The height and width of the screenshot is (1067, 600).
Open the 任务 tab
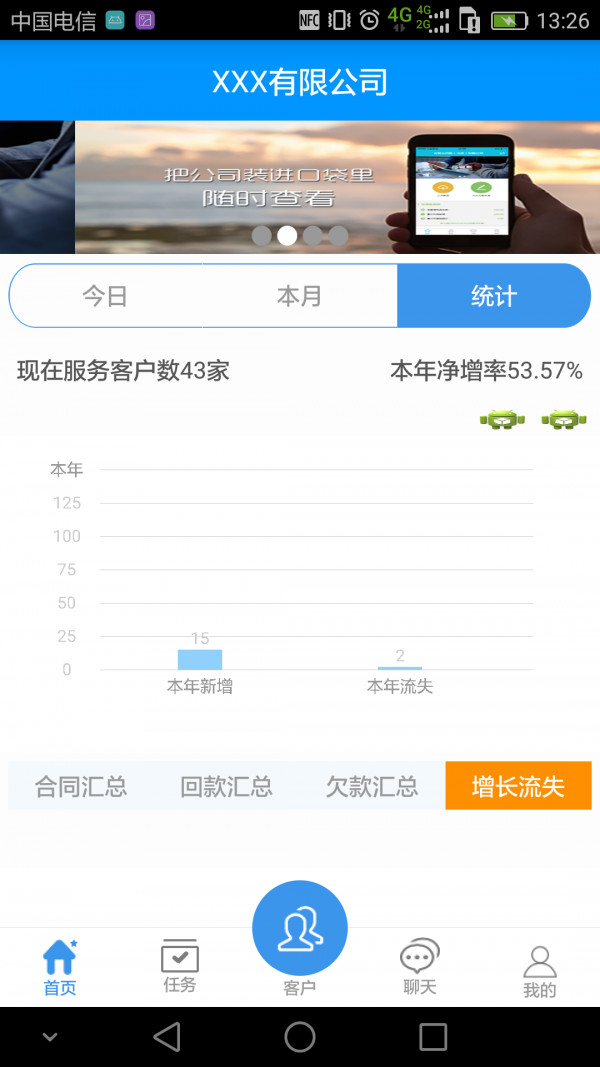point(180,967)
